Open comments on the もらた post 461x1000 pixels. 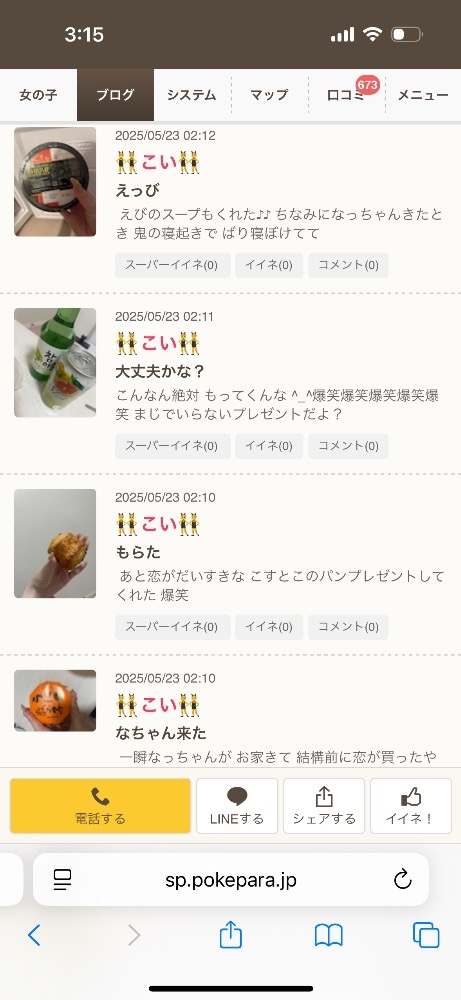click(x=348, y=627)
